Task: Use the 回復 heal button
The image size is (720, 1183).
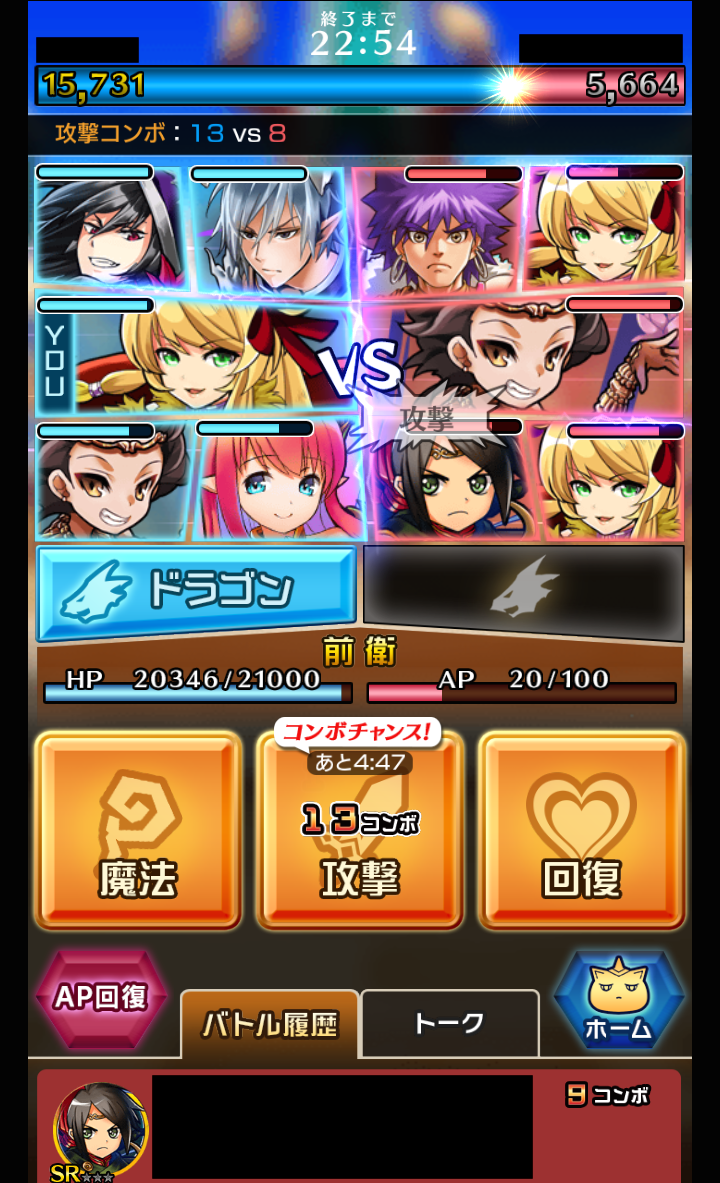Action: (x=582, y=830)
